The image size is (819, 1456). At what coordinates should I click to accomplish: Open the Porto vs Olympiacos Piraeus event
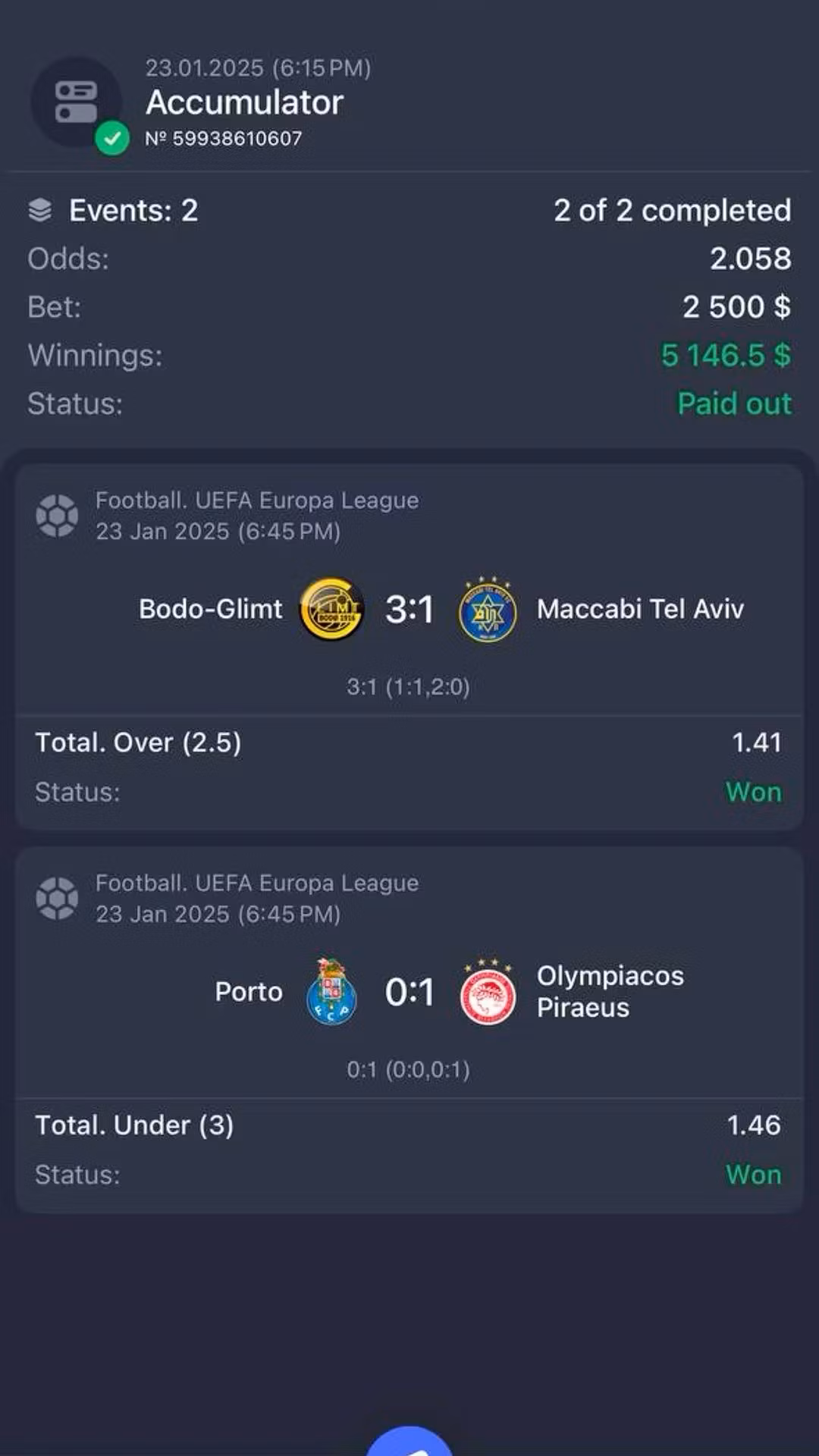coord(409,992)
